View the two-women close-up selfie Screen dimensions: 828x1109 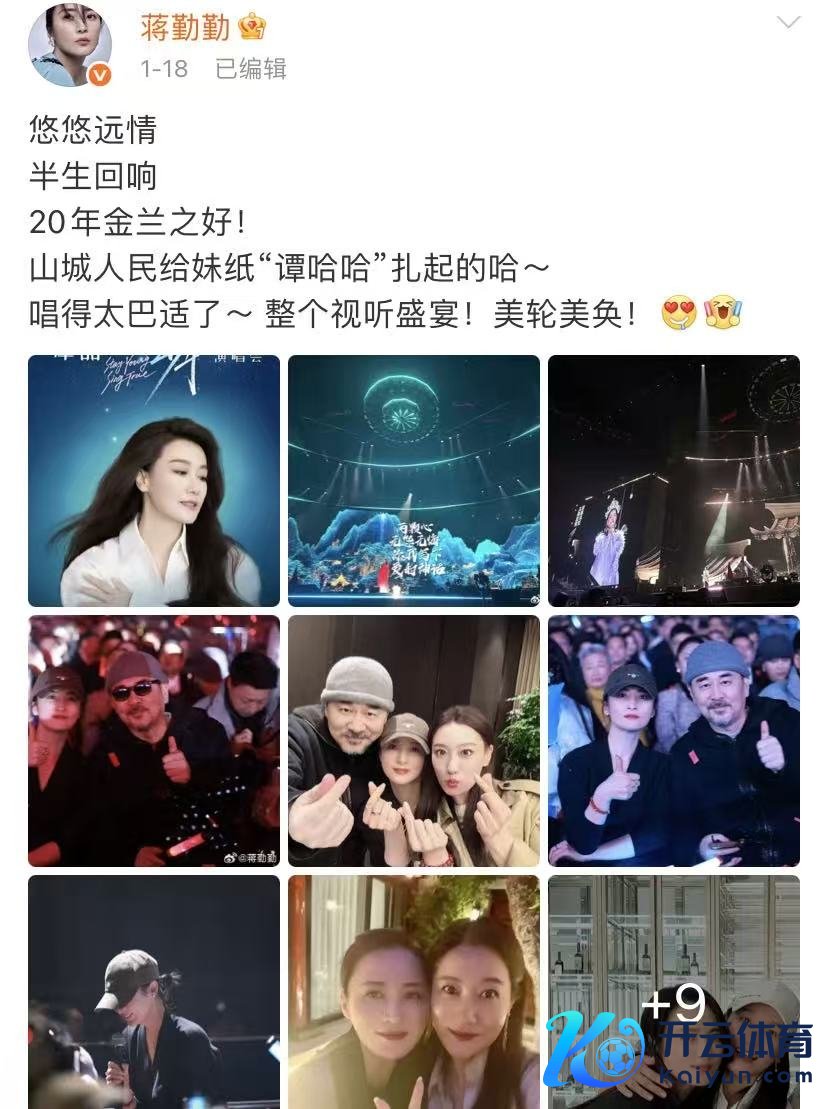tap(414, 990)
